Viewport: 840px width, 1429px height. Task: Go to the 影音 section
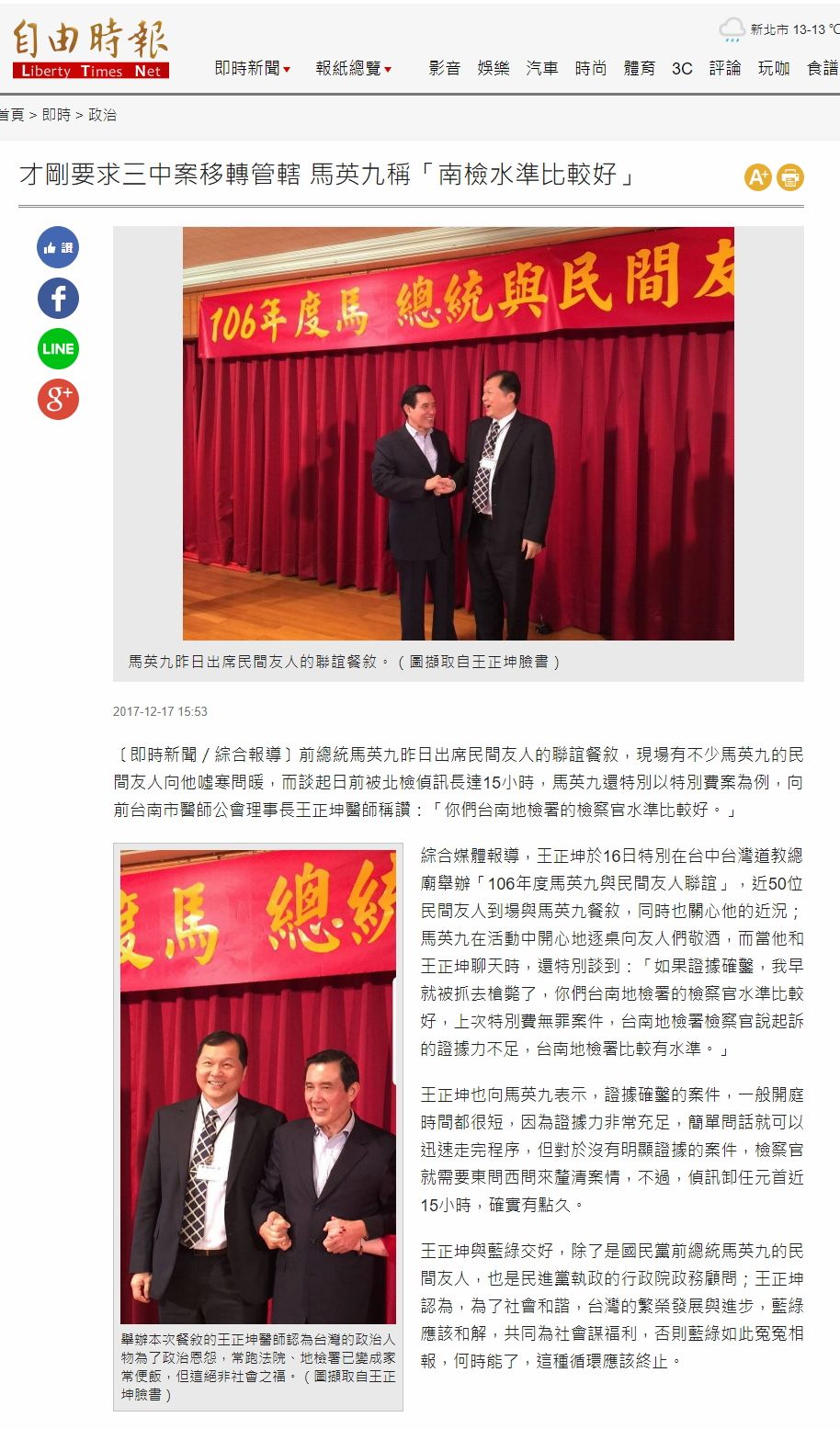tap(445, 69)
